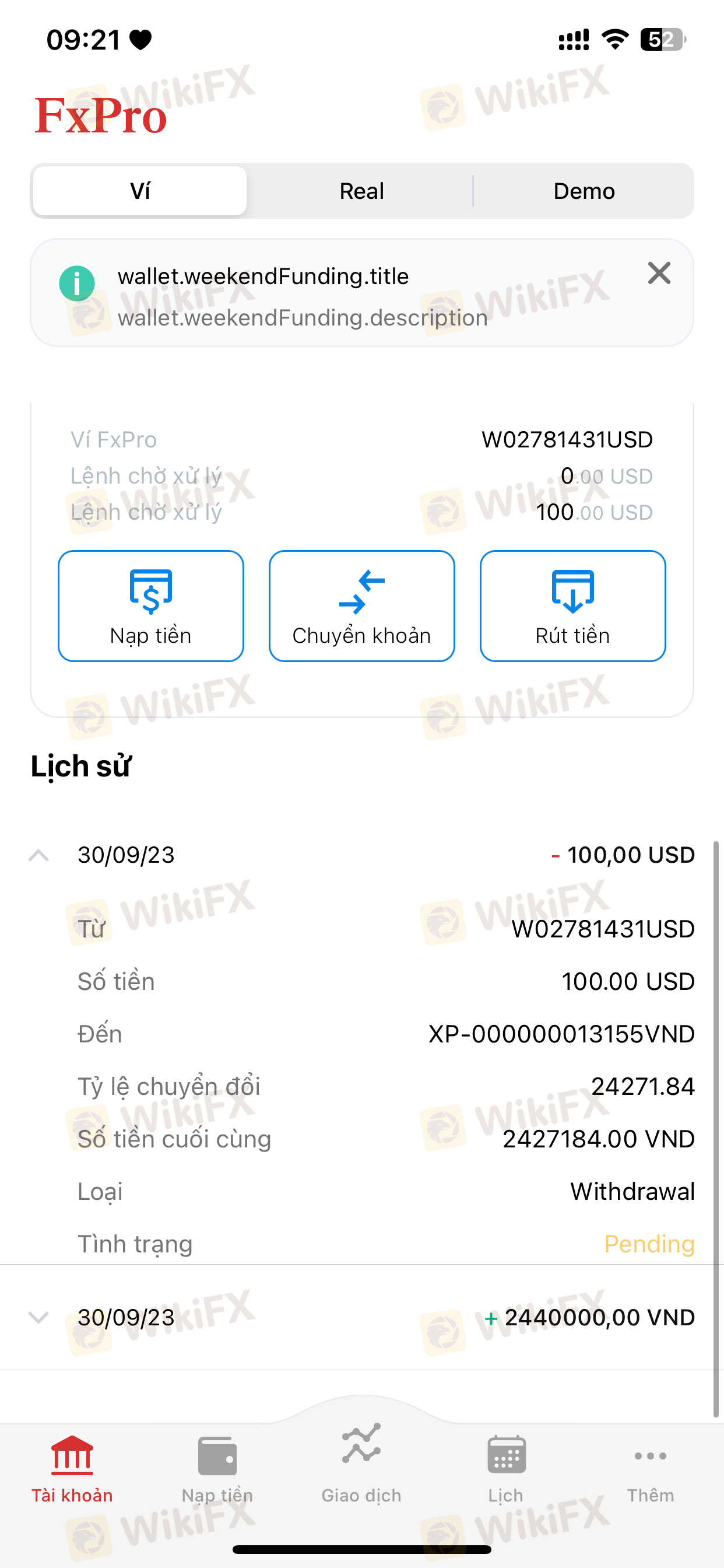Switch to the Real accounts tab
The image size is (724, 1568).
[361, 191]
